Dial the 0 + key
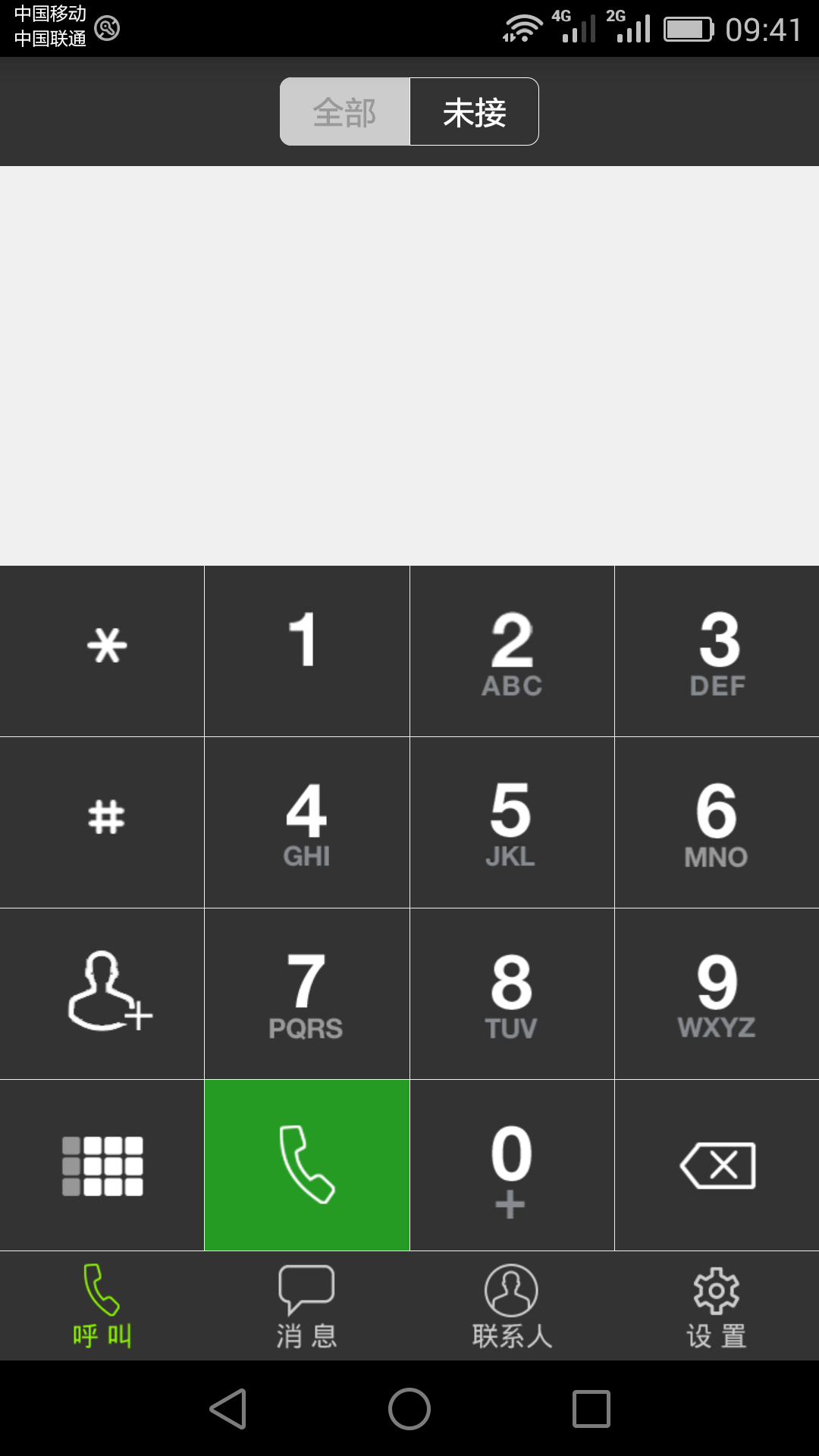Viewport: 819px width, 1456px height. (x=512, y=1166)
